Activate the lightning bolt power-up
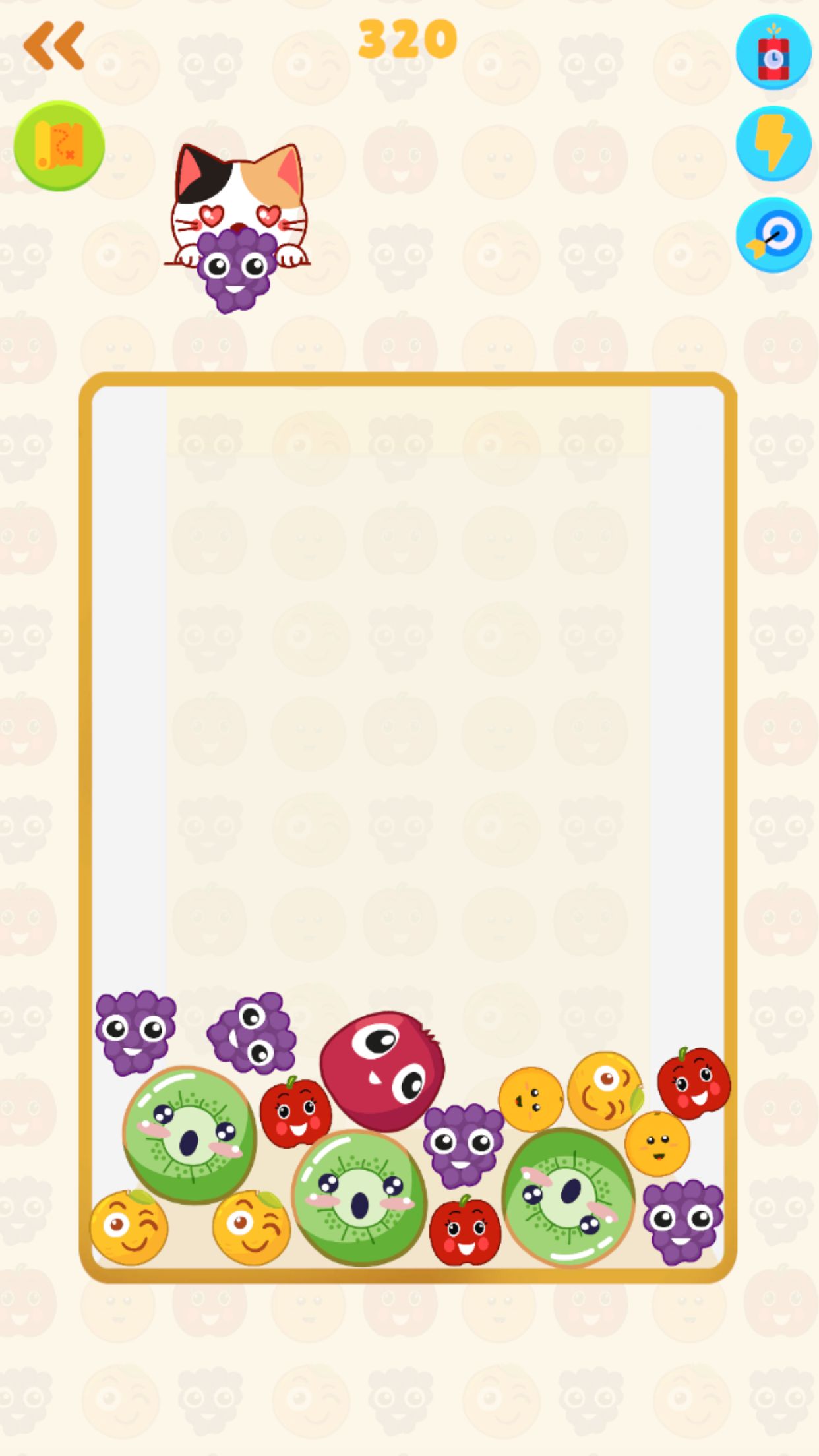The width and height of the screenshot is (819, 1456). (773, 144)
